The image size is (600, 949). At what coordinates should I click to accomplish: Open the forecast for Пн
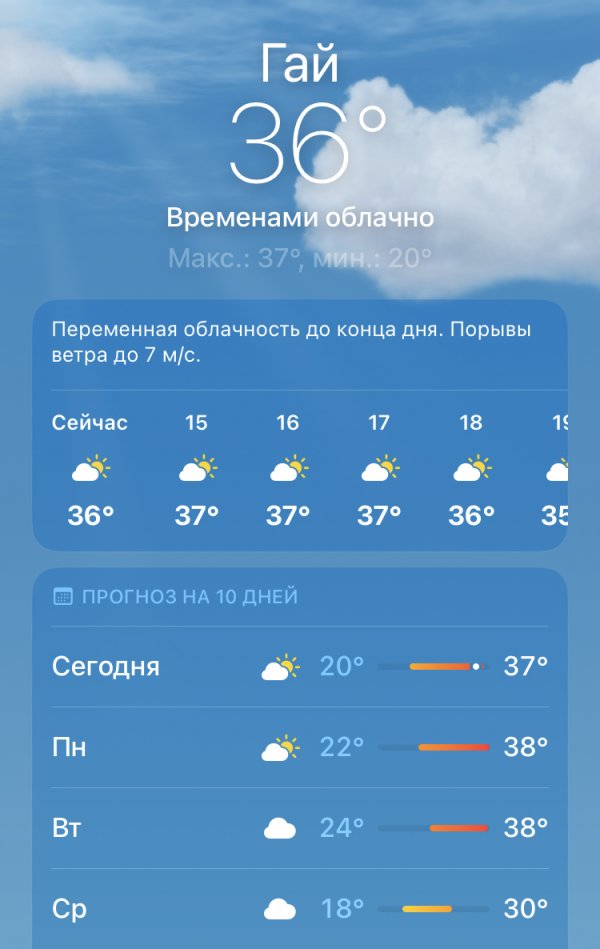tap(300, 747)
